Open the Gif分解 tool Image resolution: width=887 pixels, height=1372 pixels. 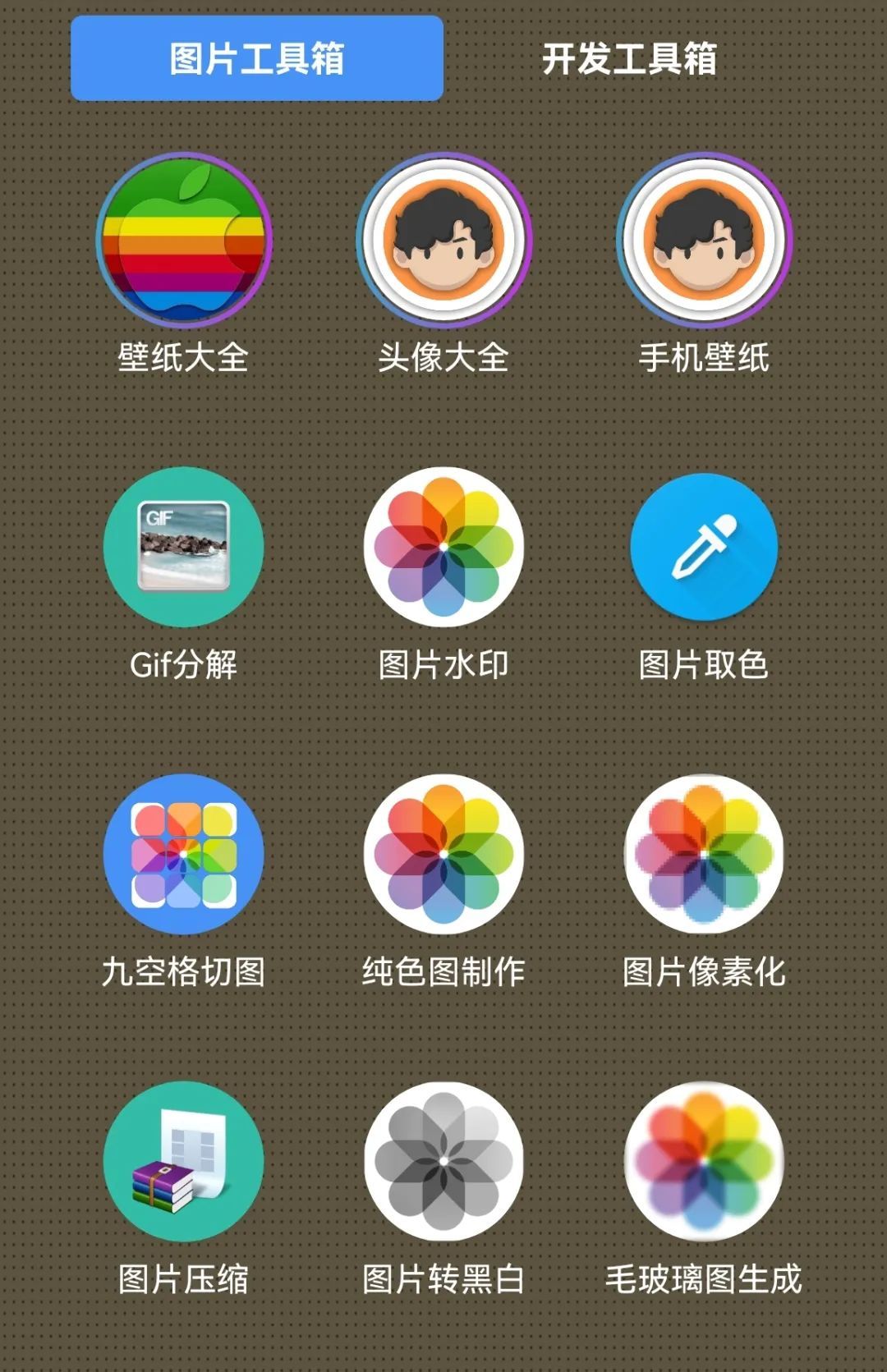tap(183, 547)
